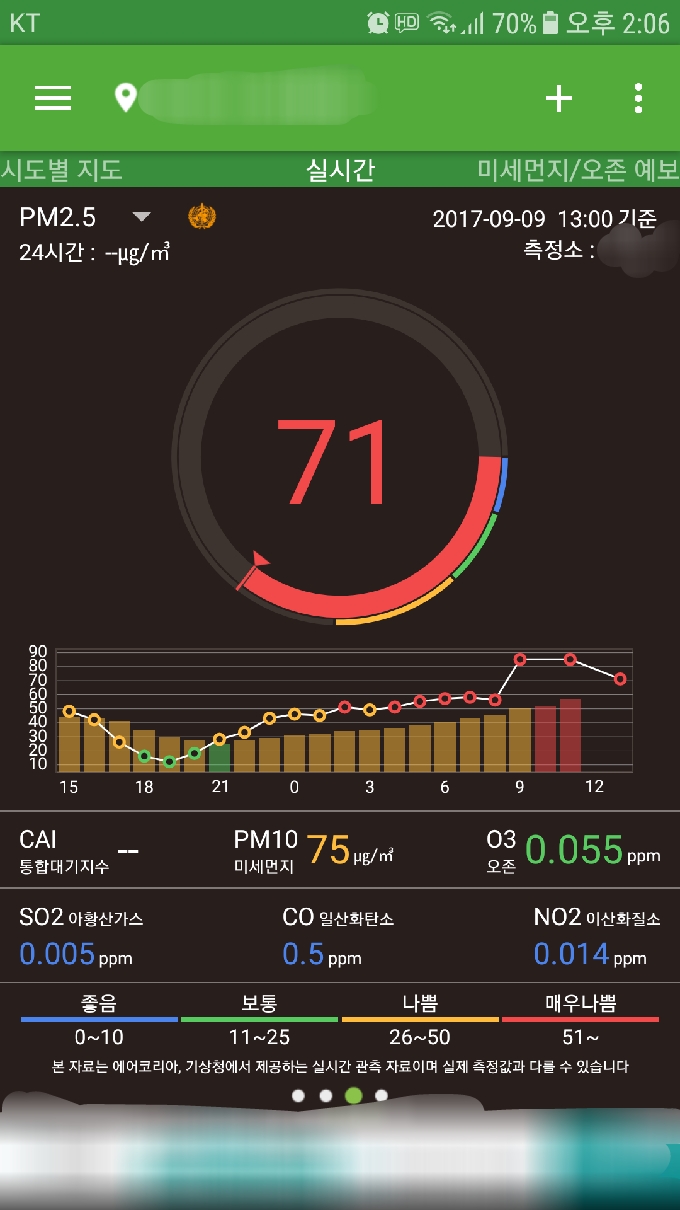Screen dimensions: 680x1210
Task: Tap the location pin in the header
Action: (125, 98)
